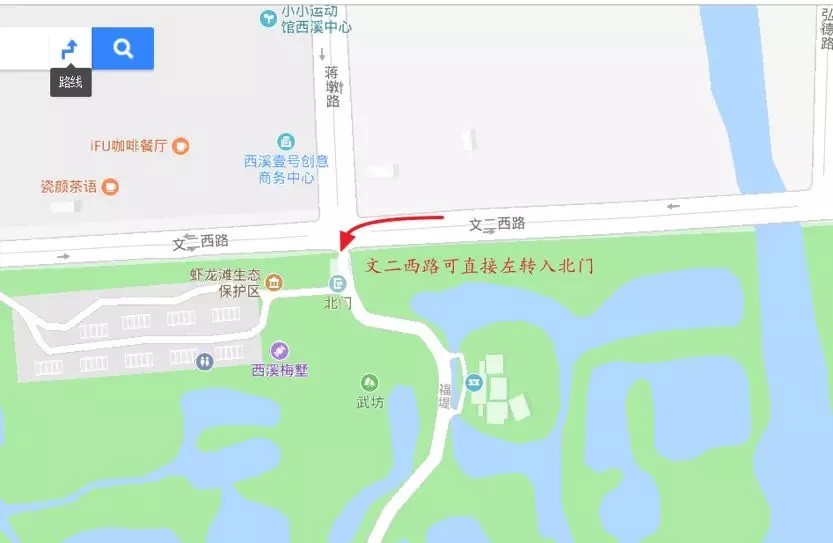Open the 西溪梅墅 place marker
The image size is (833, 543).
(x=279, y=350)
